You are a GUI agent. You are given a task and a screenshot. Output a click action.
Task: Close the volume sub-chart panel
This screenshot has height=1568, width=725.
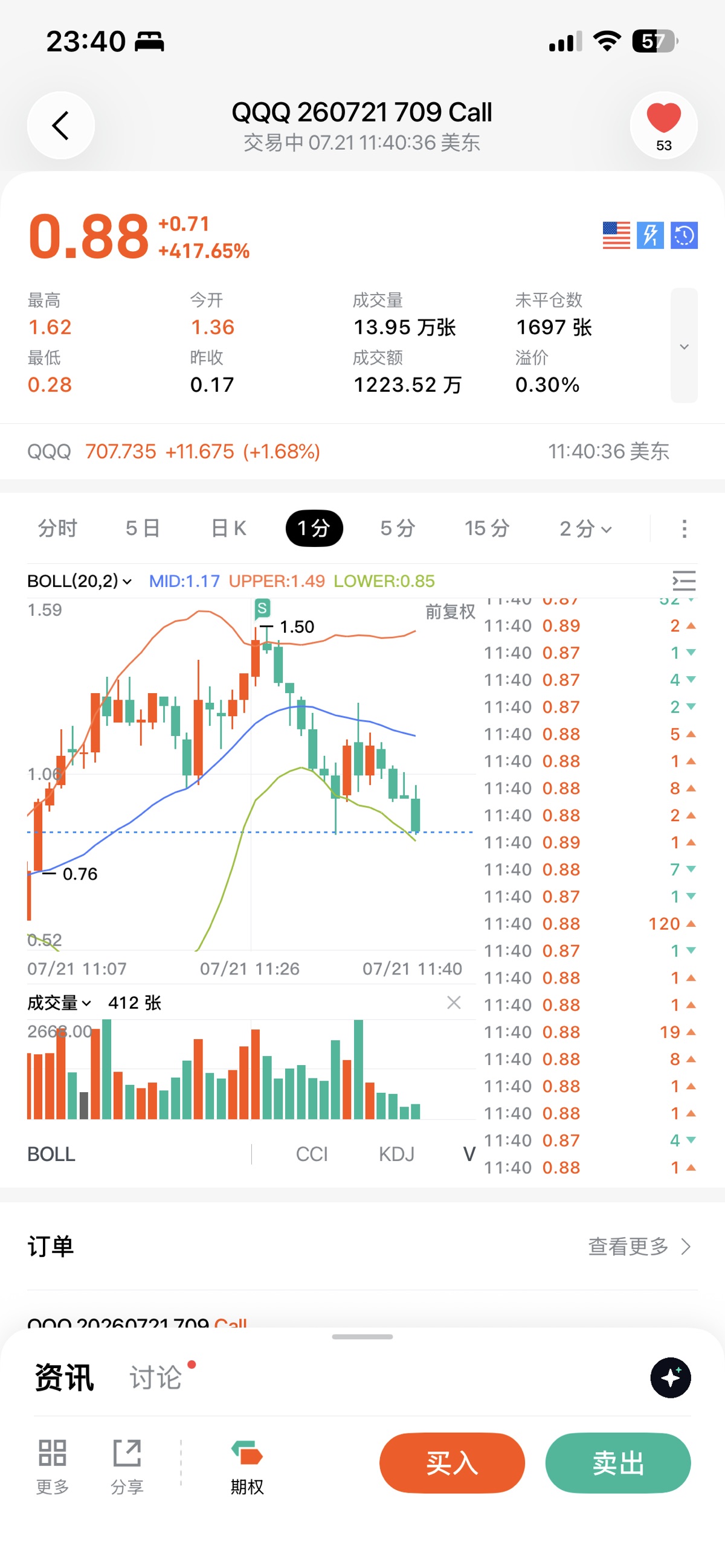click(453, 1002)
